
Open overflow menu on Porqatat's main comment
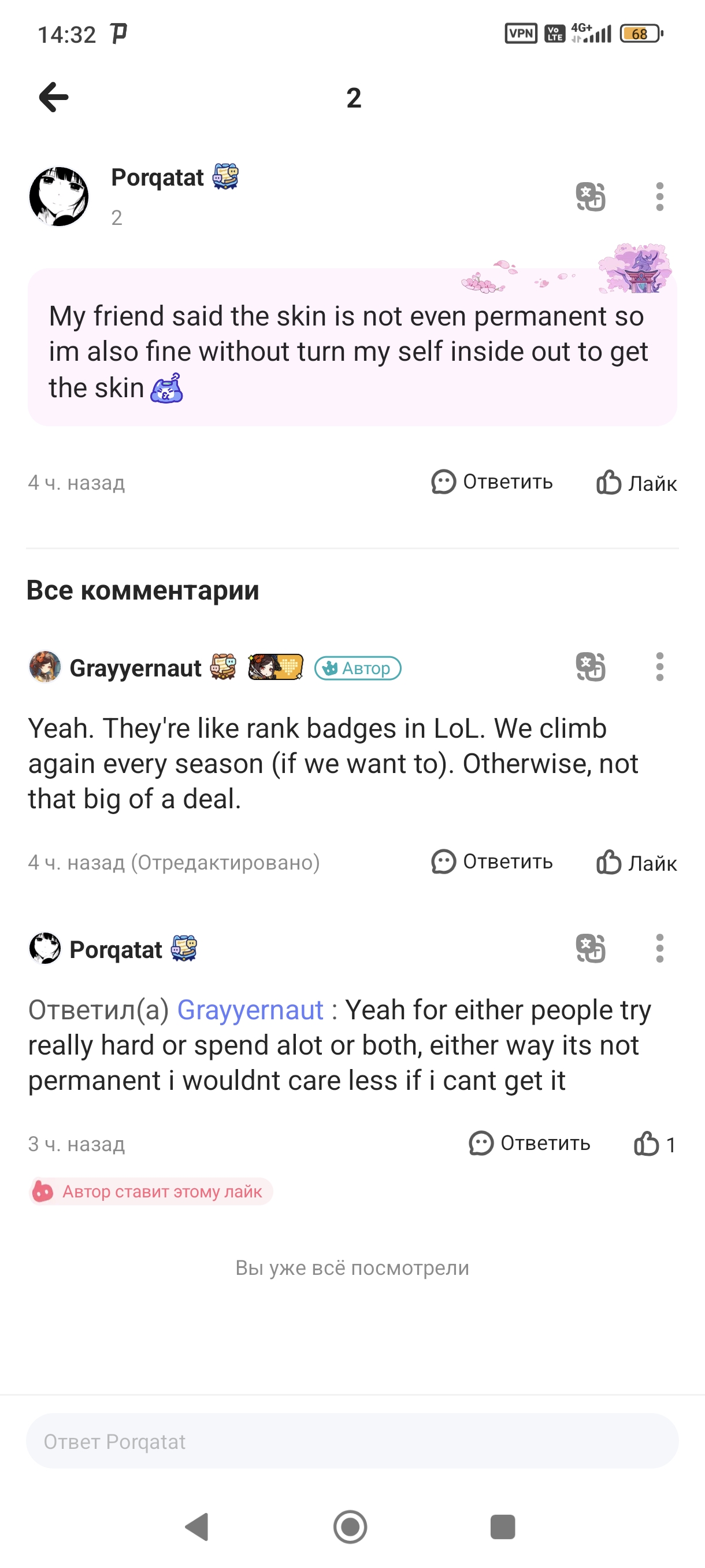659,197
